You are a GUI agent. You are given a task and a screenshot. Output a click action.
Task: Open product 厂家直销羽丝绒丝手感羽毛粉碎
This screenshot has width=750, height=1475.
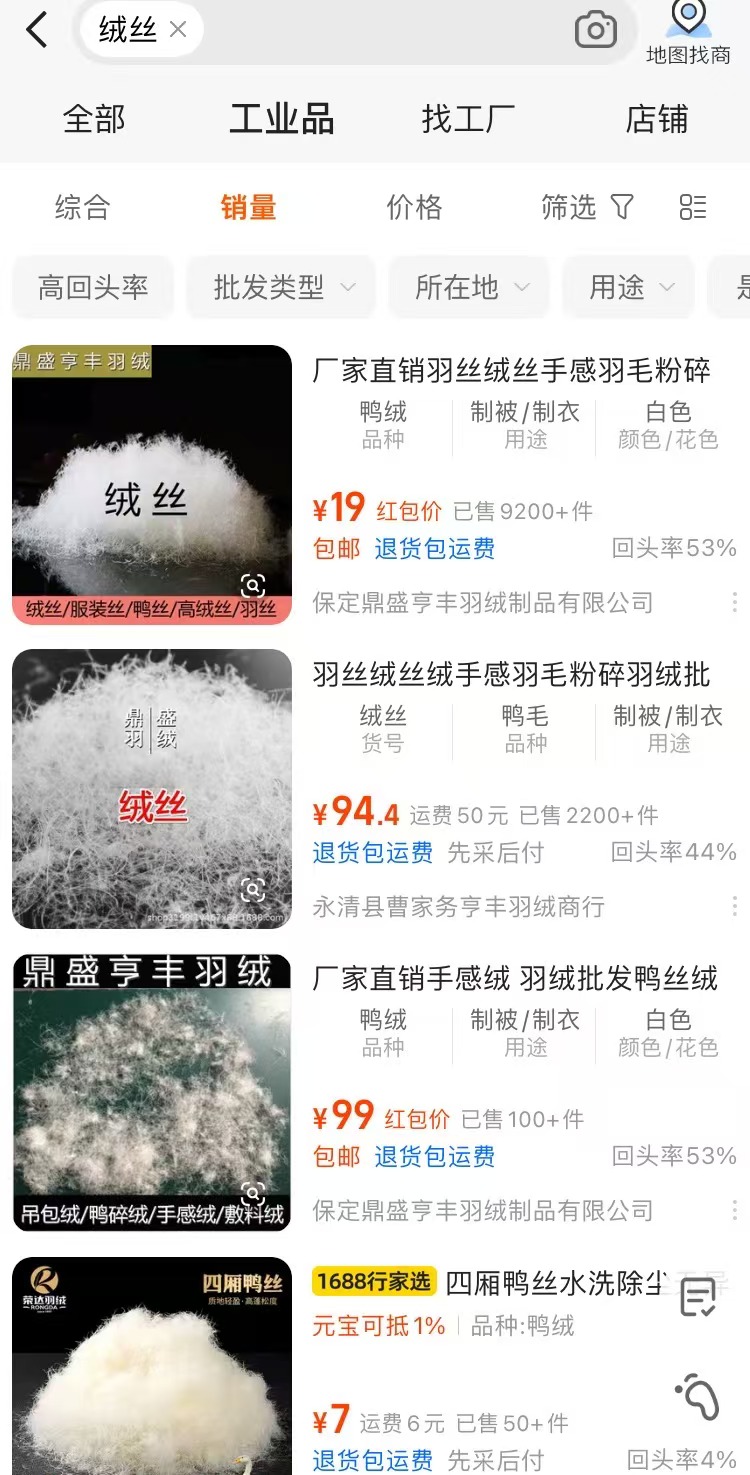tap(511, 371)
